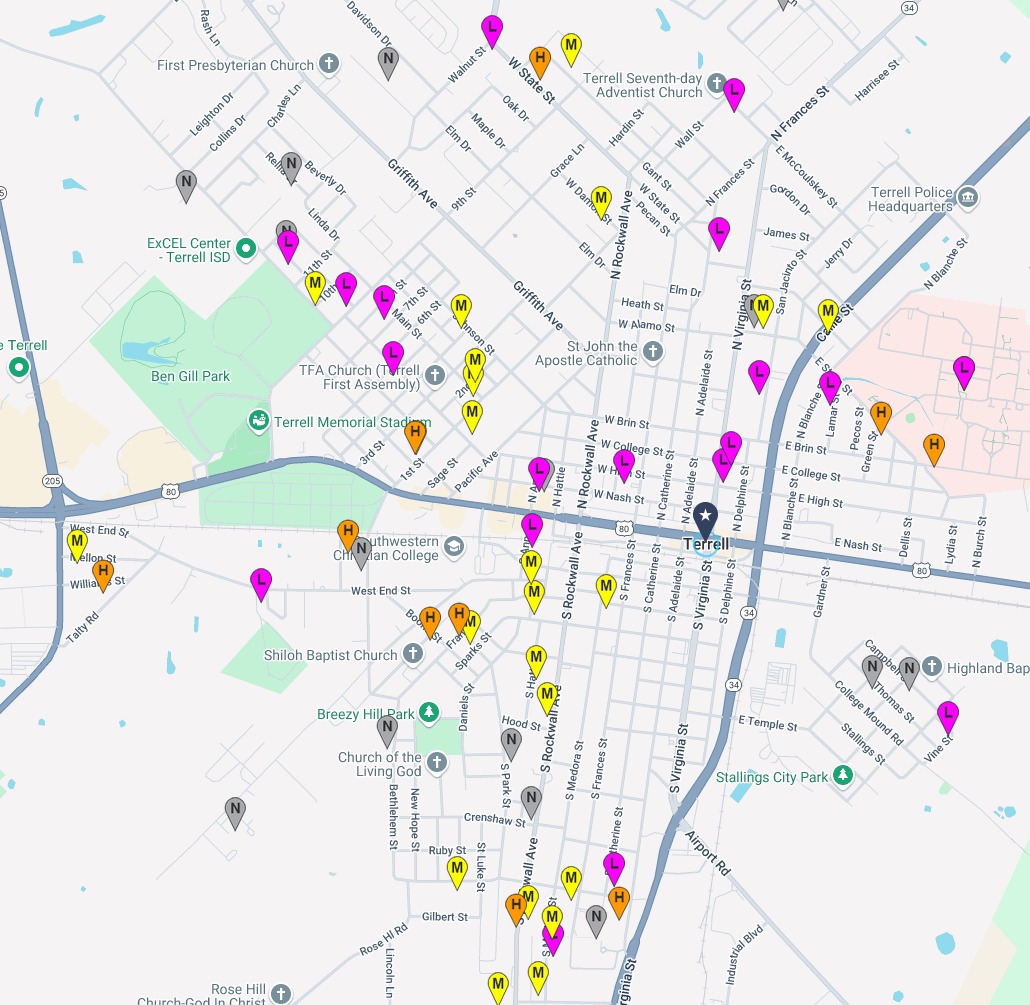The image size is (1030, 1005).
Task: Open Terrell Police Headquarters place marker
Action: pyautogui.click(x=967, y=197)
